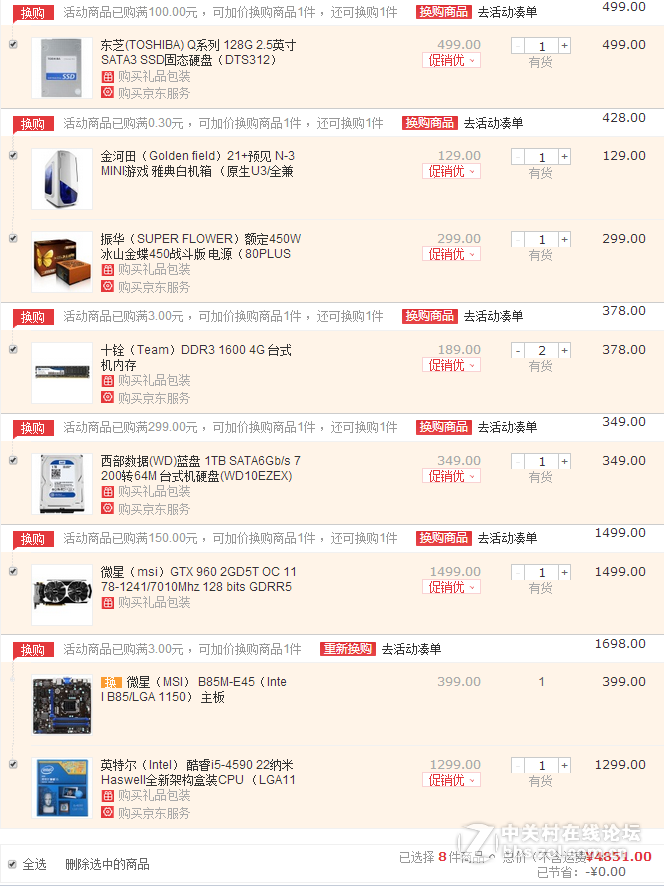Increase quantity of Team DDR3 memory

(x=564, y=351)
